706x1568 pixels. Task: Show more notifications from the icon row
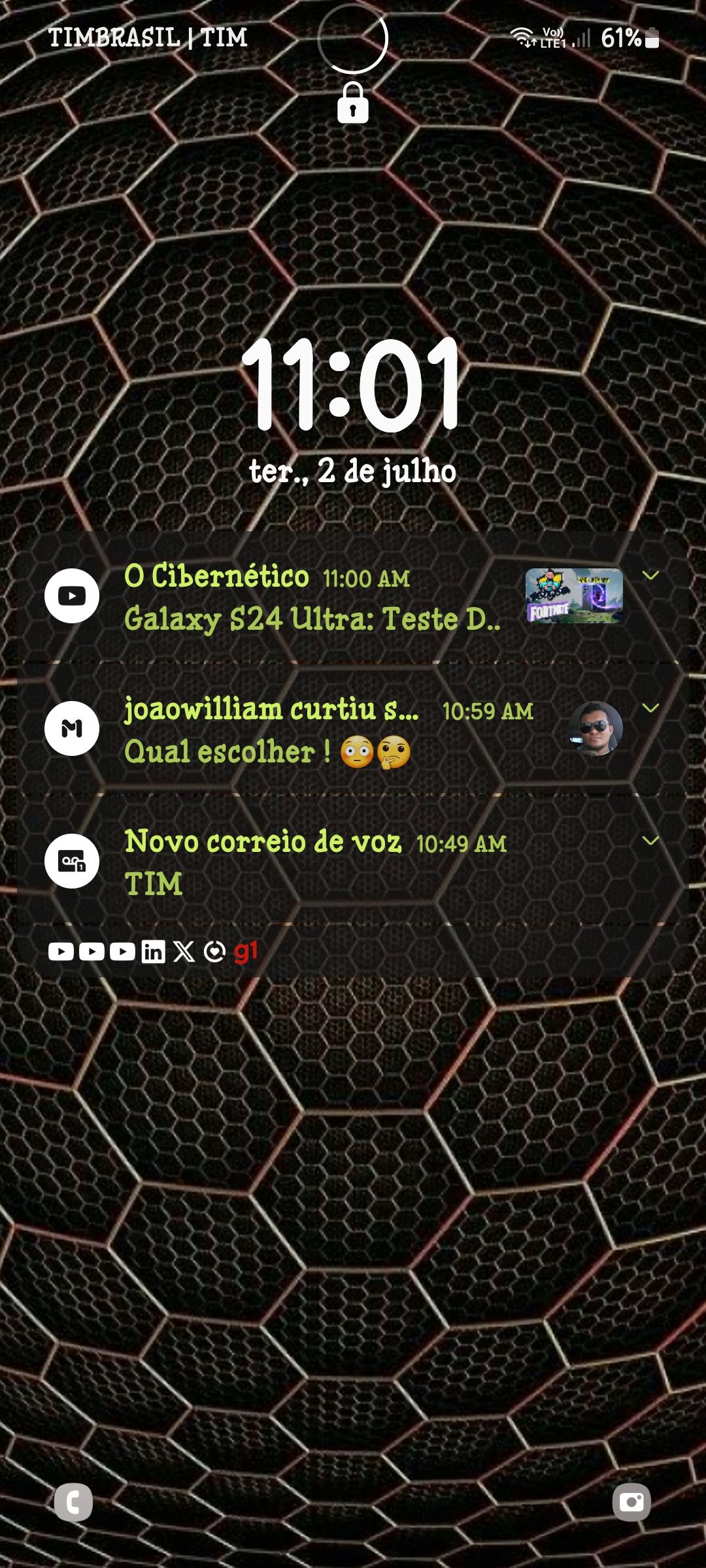coord(153,952)
